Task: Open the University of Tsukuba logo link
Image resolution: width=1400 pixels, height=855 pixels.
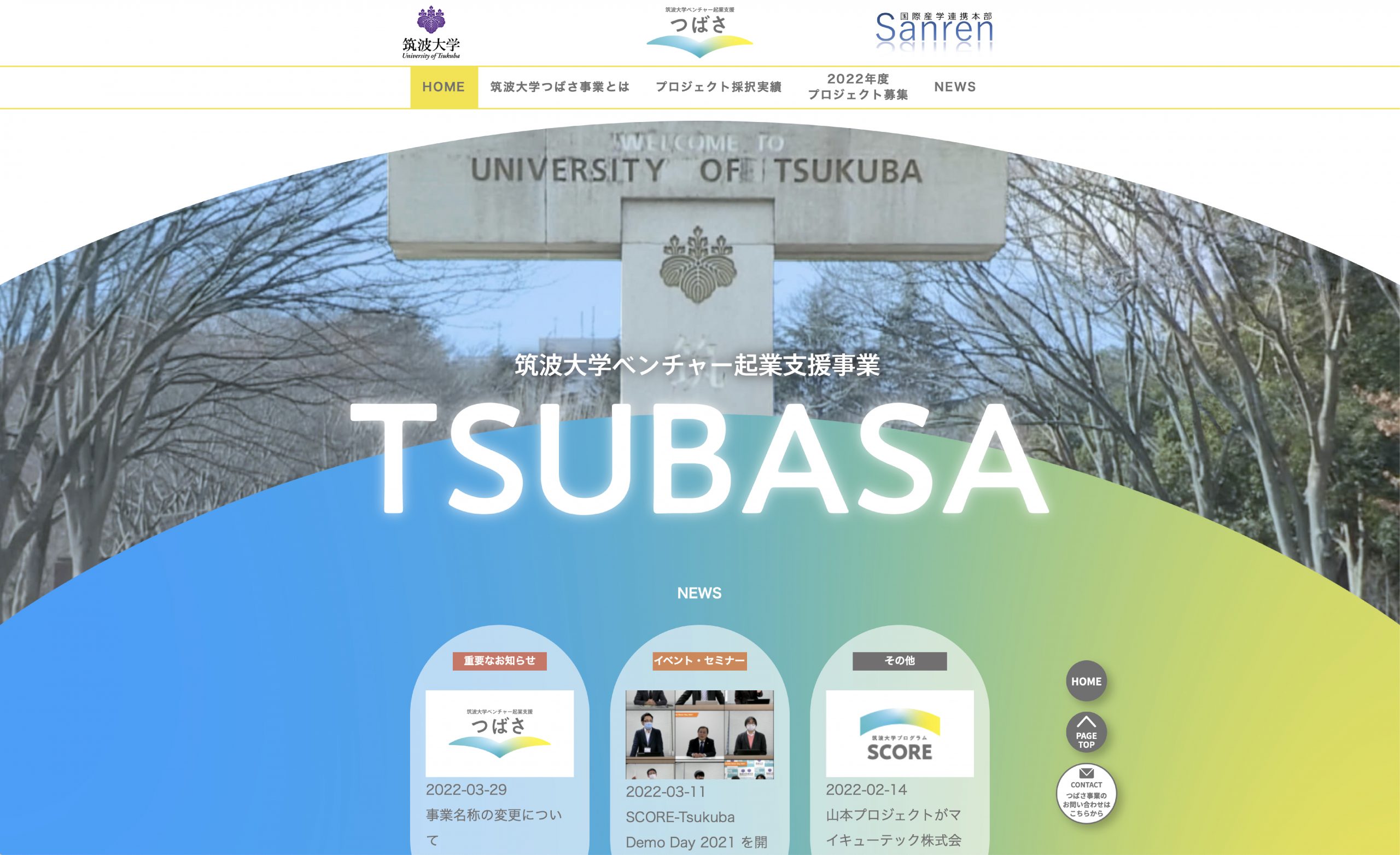Action: click(431, 33)
